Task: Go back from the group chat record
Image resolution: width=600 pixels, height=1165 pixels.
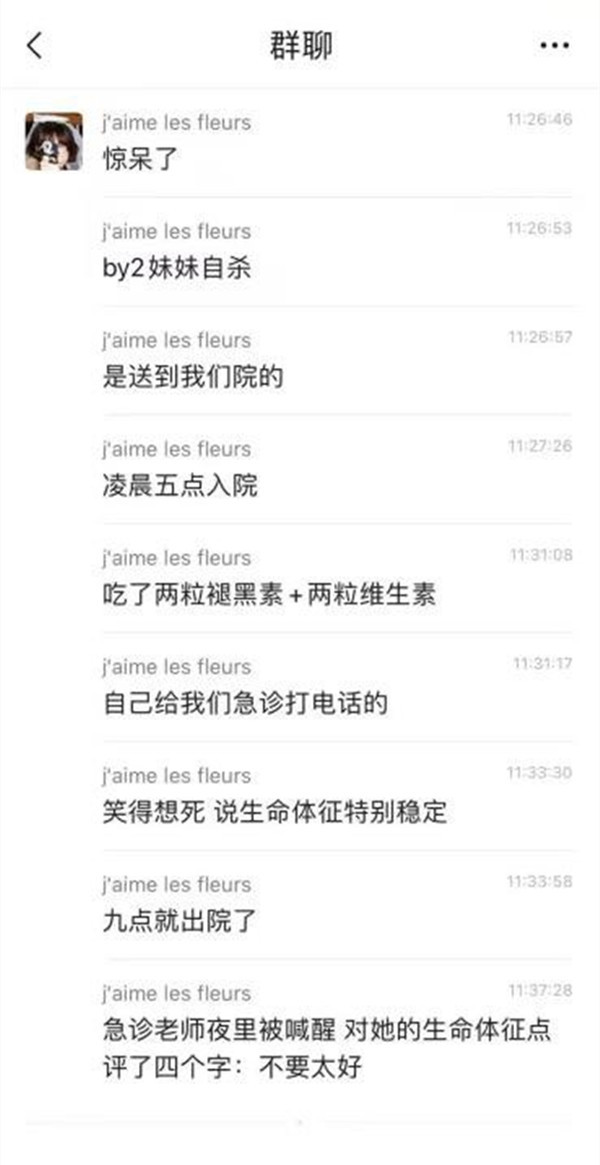Action: point(36,45)
